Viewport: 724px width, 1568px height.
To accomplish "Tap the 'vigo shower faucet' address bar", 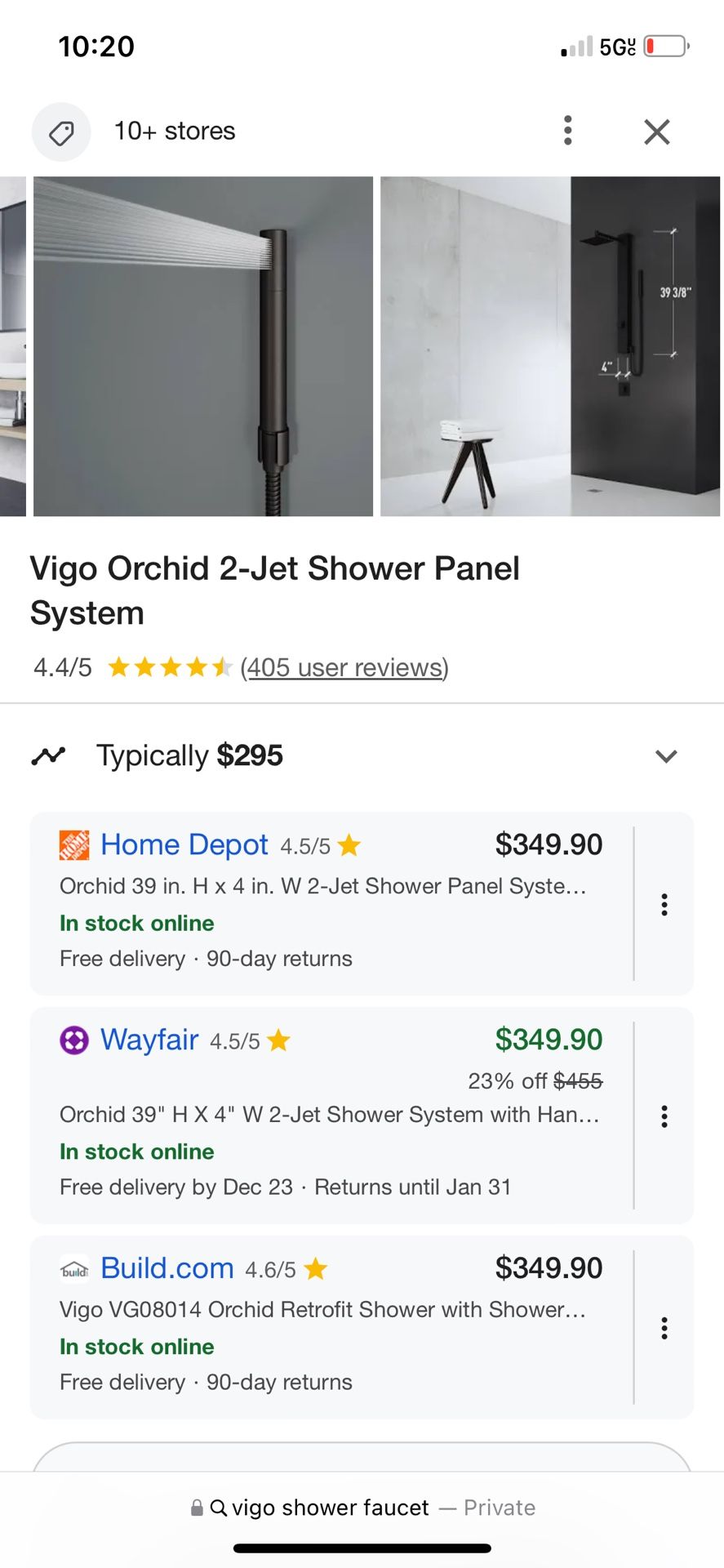I will coord(362,1508).
